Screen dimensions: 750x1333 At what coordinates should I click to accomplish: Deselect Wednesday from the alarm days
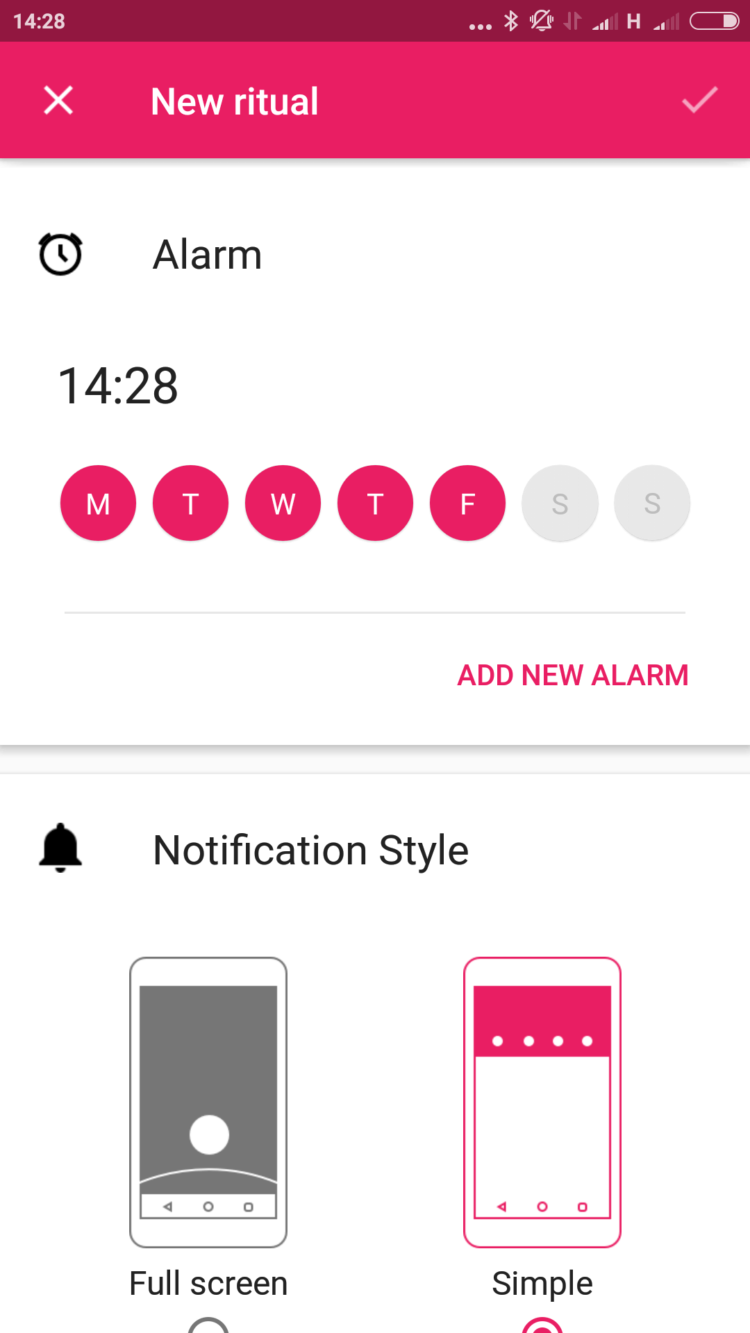pos(283,504)
